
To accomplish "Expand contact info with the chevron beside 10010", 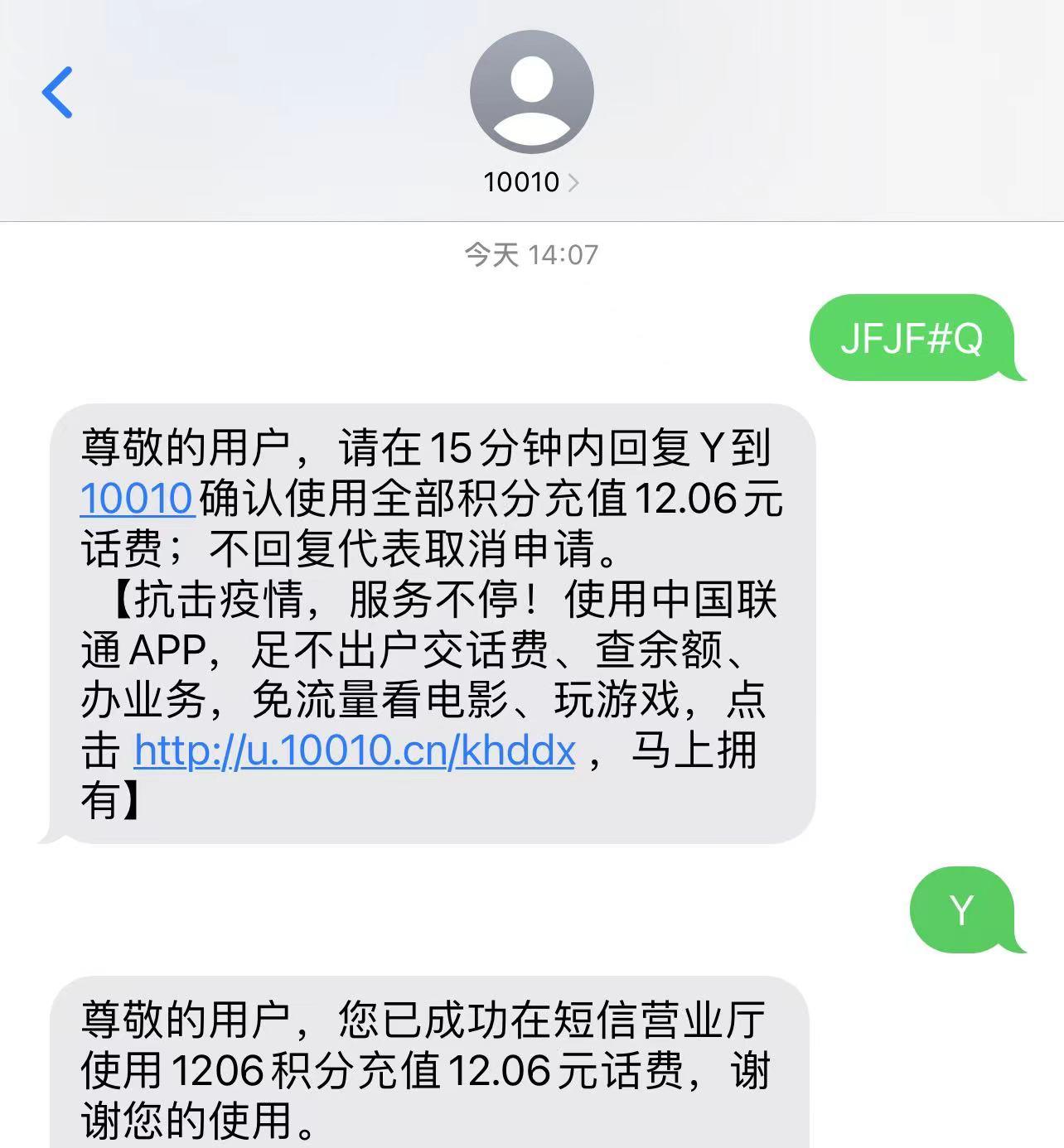I will point(573,183).
